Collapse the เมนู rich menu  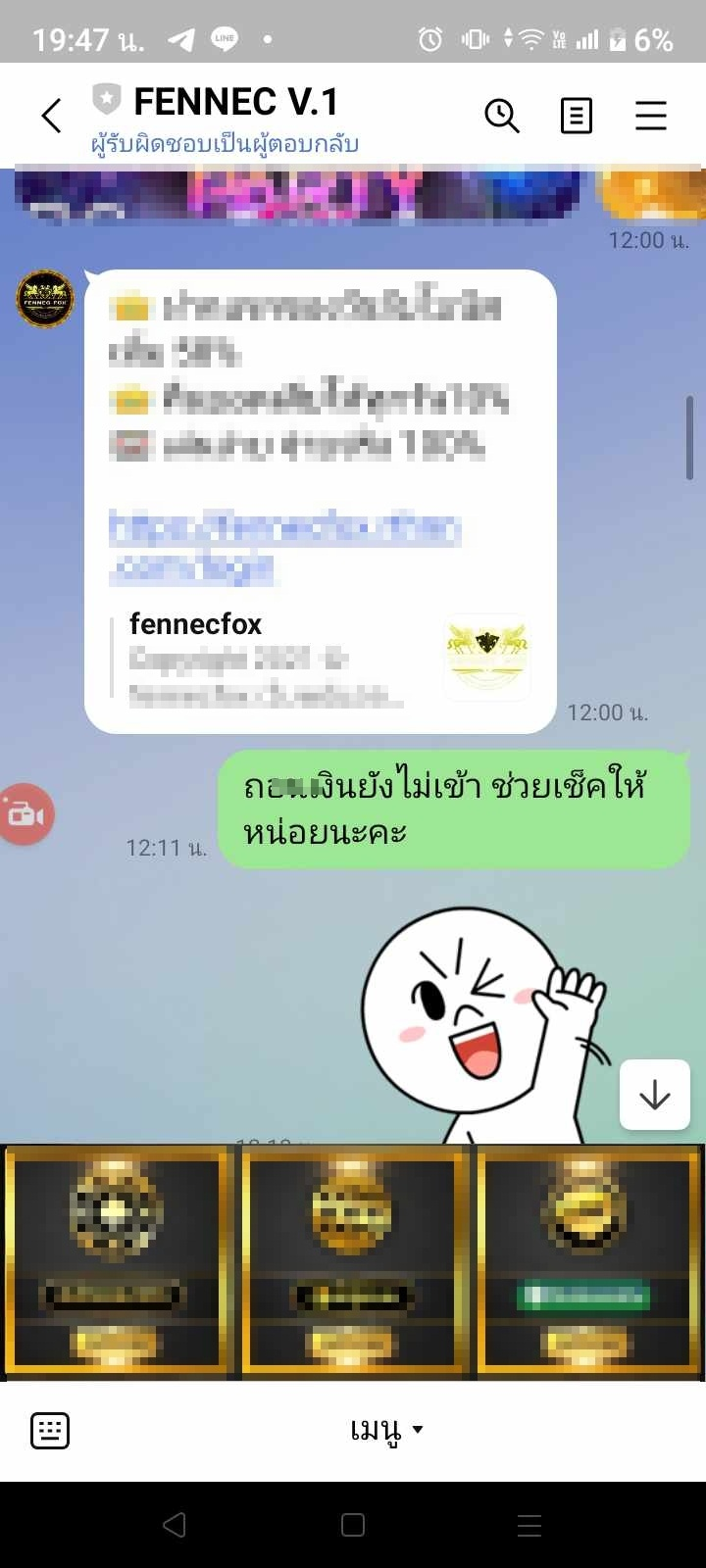[x=386, y=1430]
